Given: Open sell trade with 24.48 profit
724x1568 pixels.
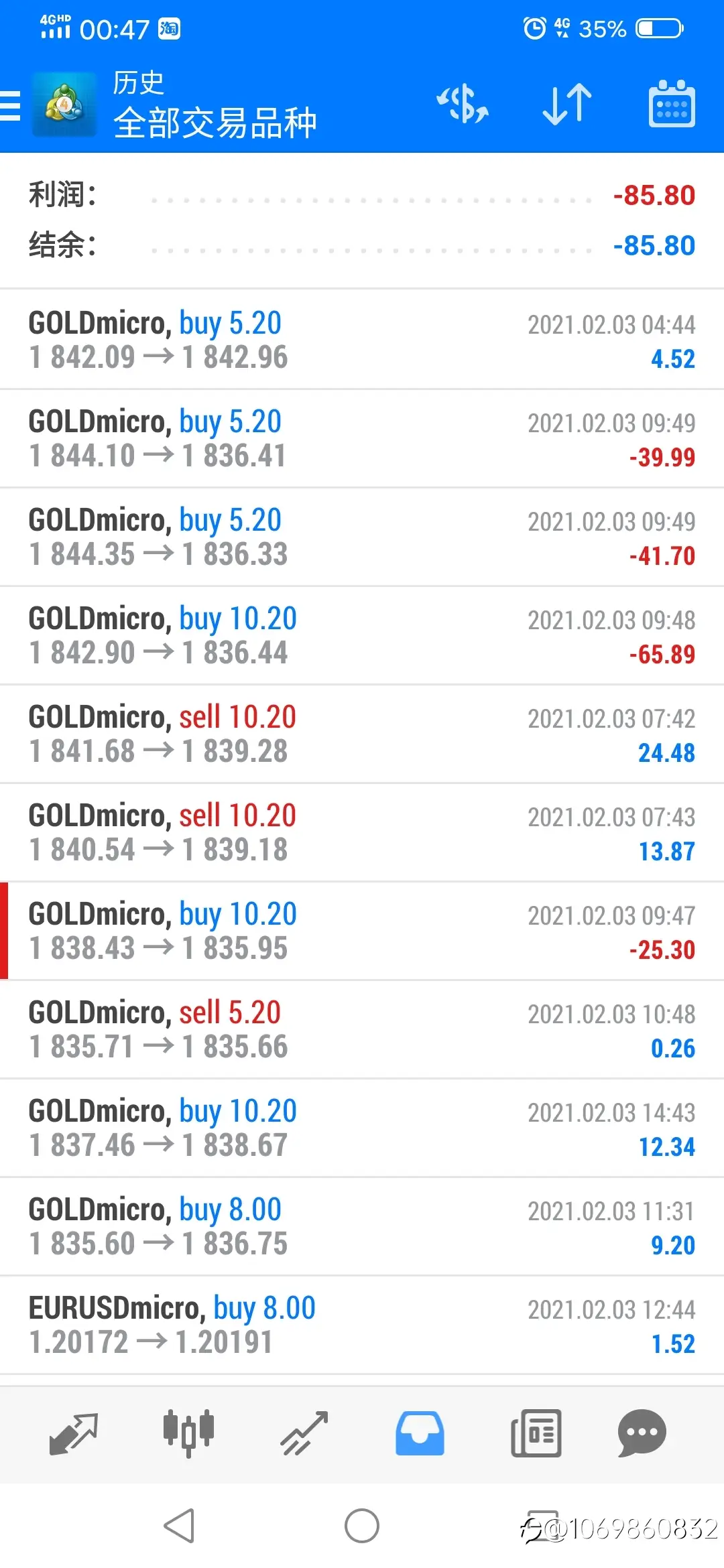Looking at the screenshot, I should click(x=362, y=734).
